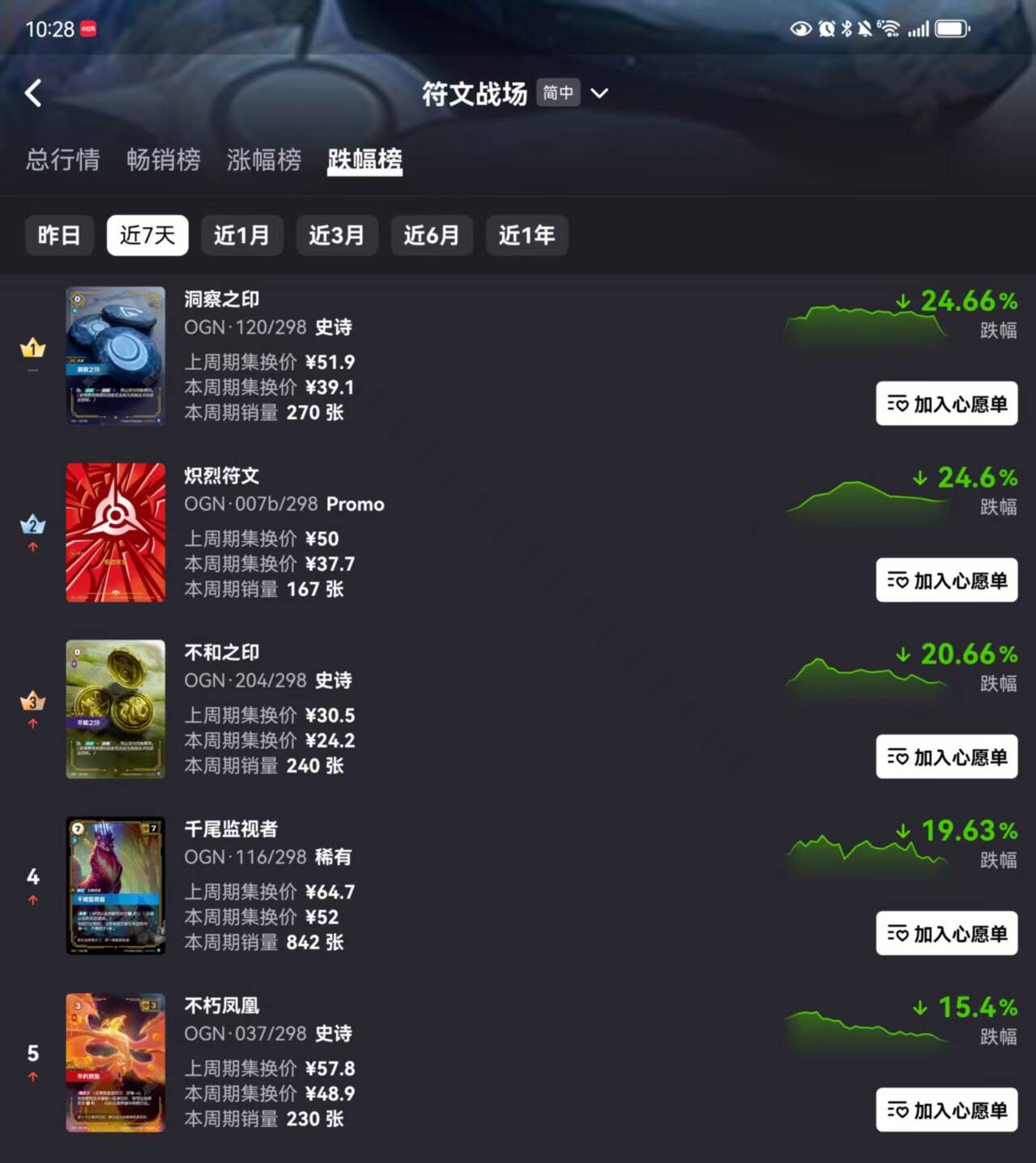Go back using the top-left arrow

point(33,93)
